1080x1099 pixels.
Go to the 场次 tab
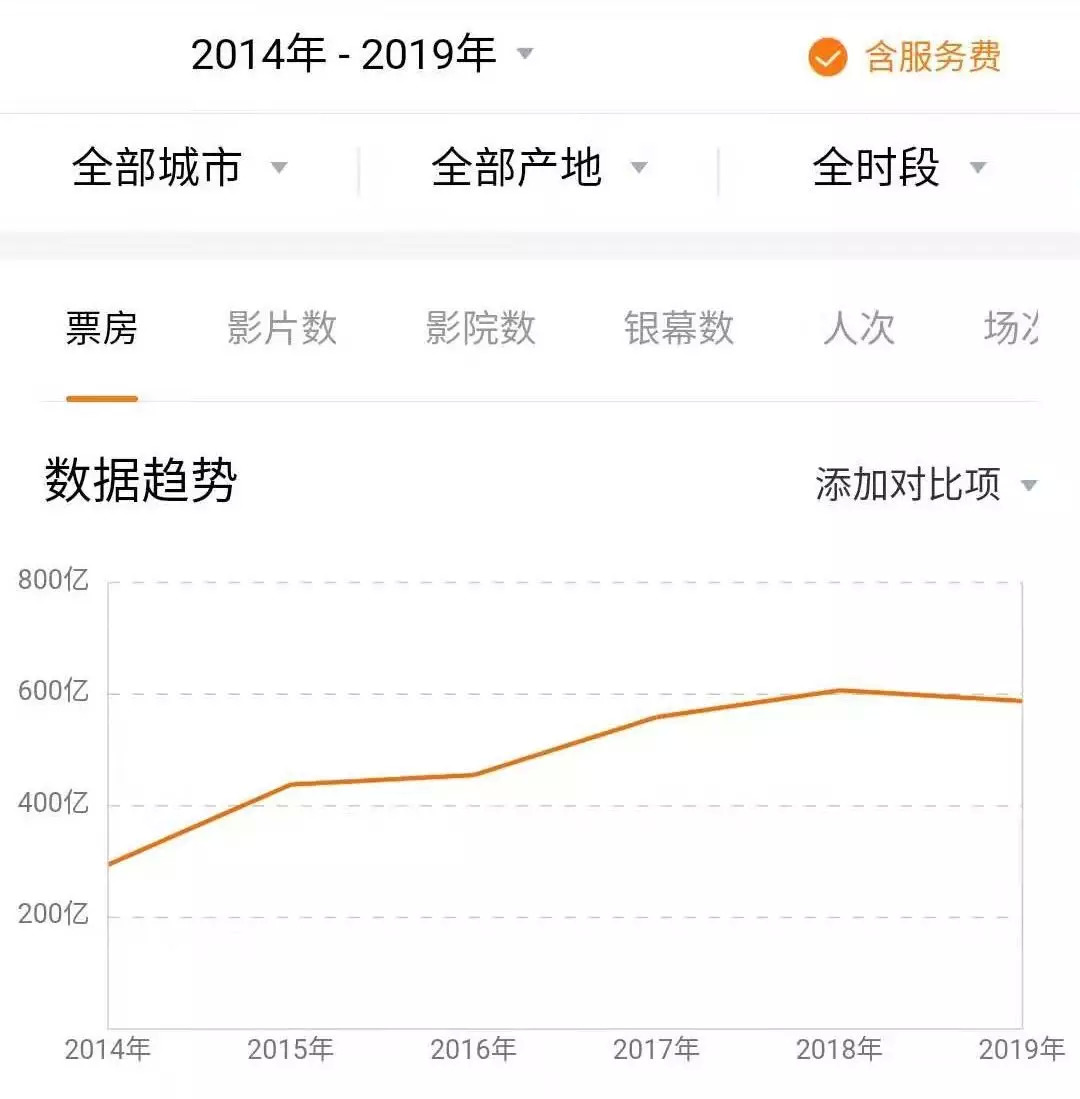click(x=1010, y=328)
